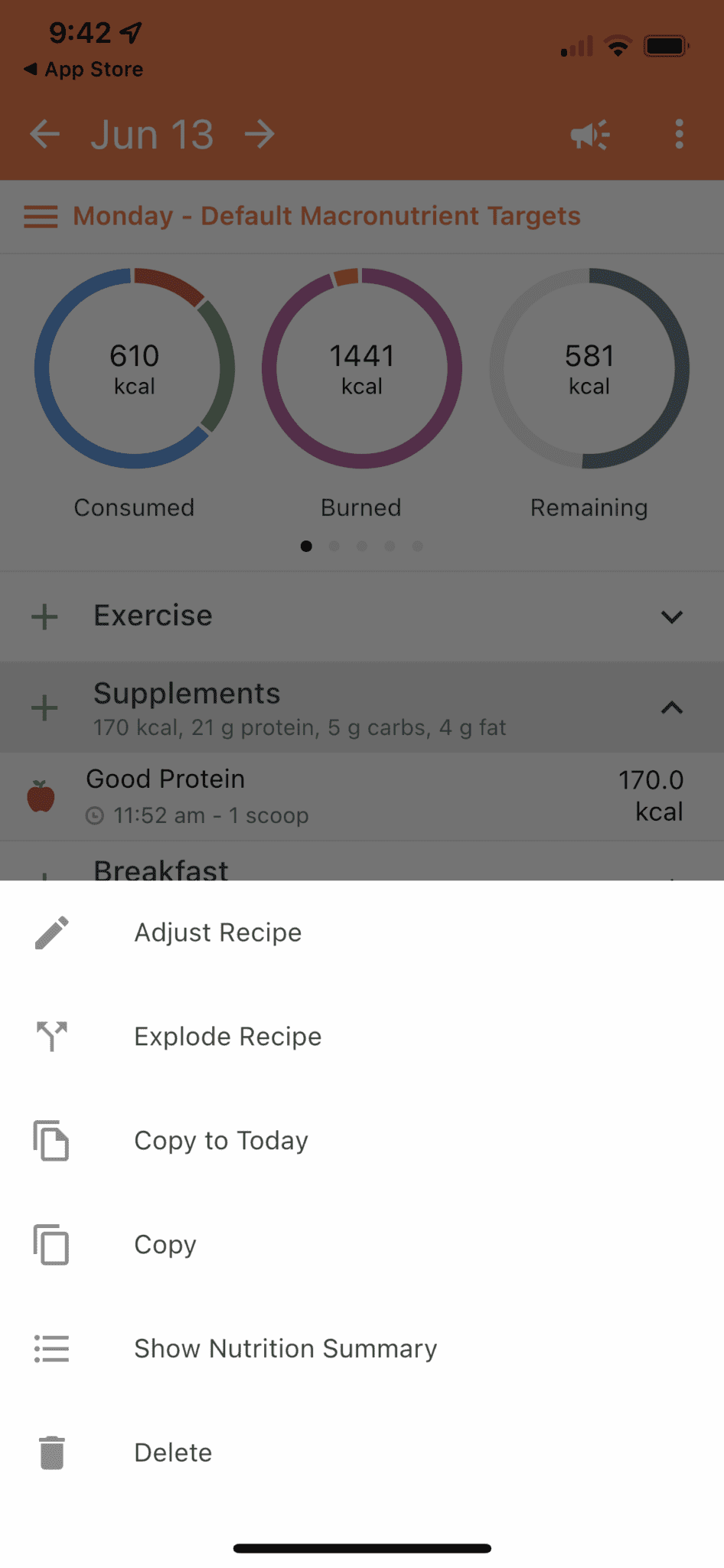Click Show Nutrition Summary
This screenshot has height=1568, width=724.
[x=285, y=1349]
